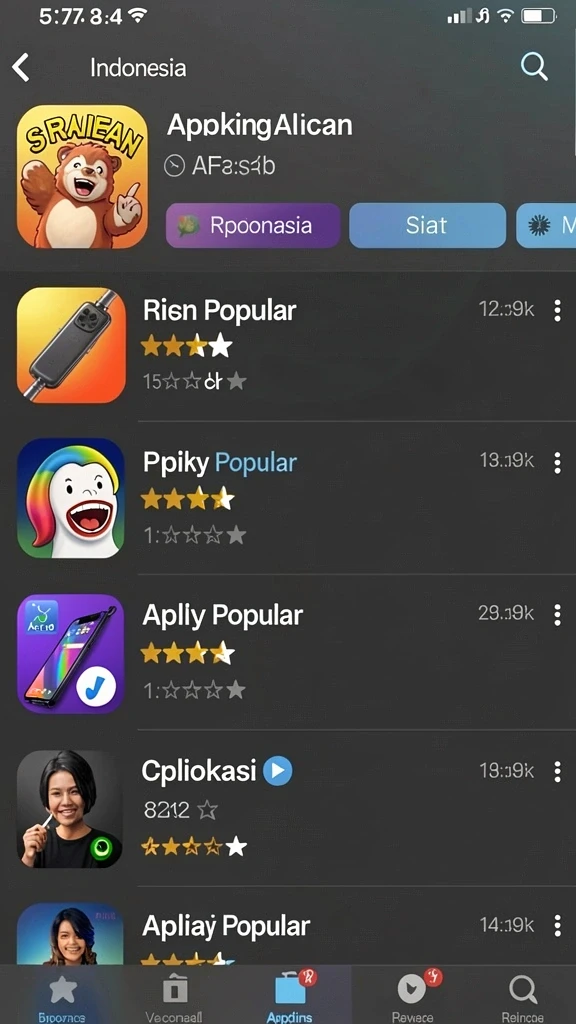
Task: Switch to the Veconaall tab
Action: [x=174, y=995]
